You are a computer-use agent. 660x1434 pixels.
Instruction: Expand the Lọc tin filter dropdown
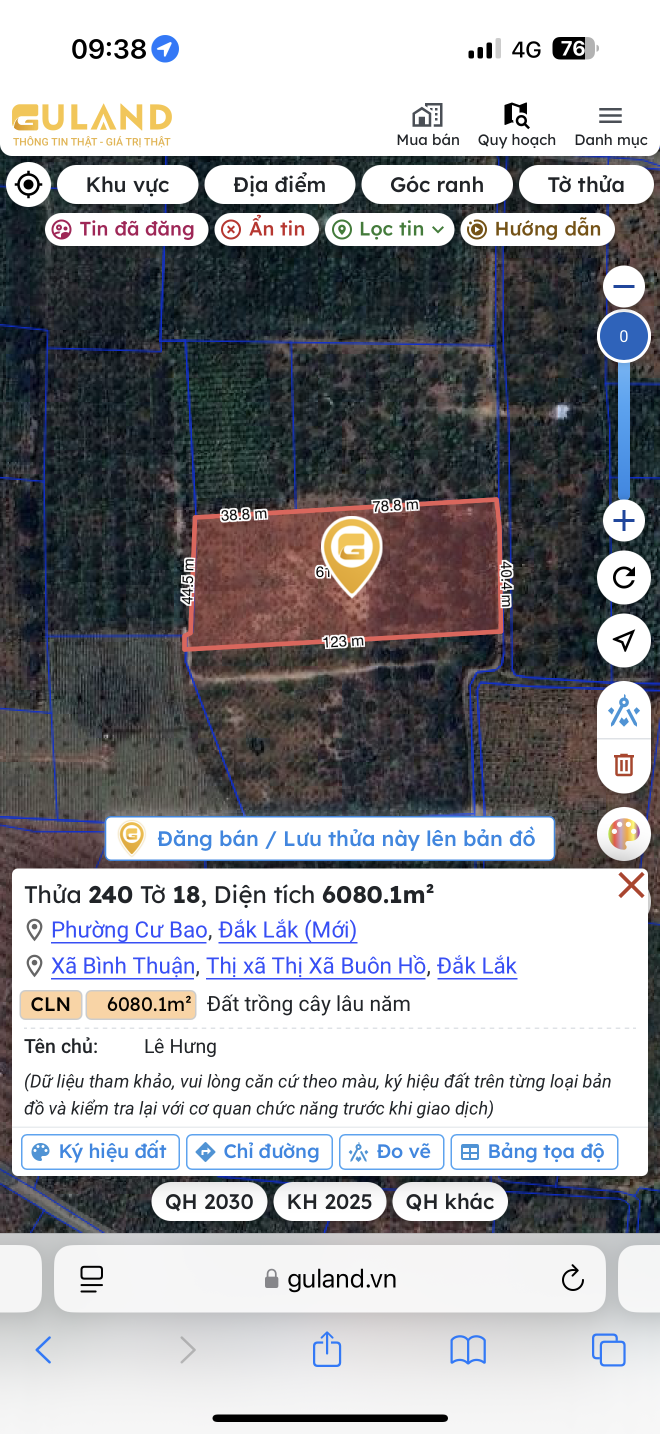pos(389,229)
